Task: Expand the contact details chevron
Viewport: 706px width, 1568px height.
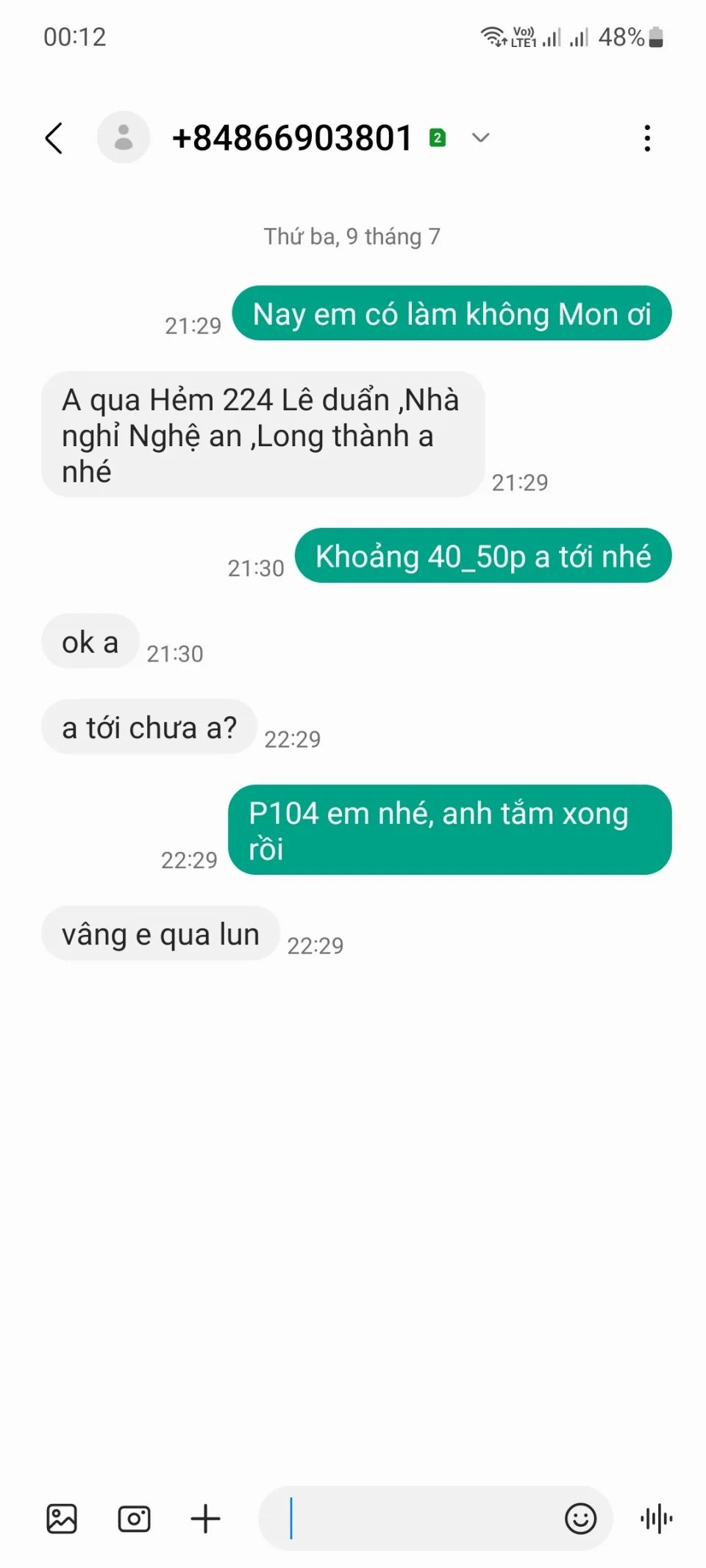Action: pos(480,138)
